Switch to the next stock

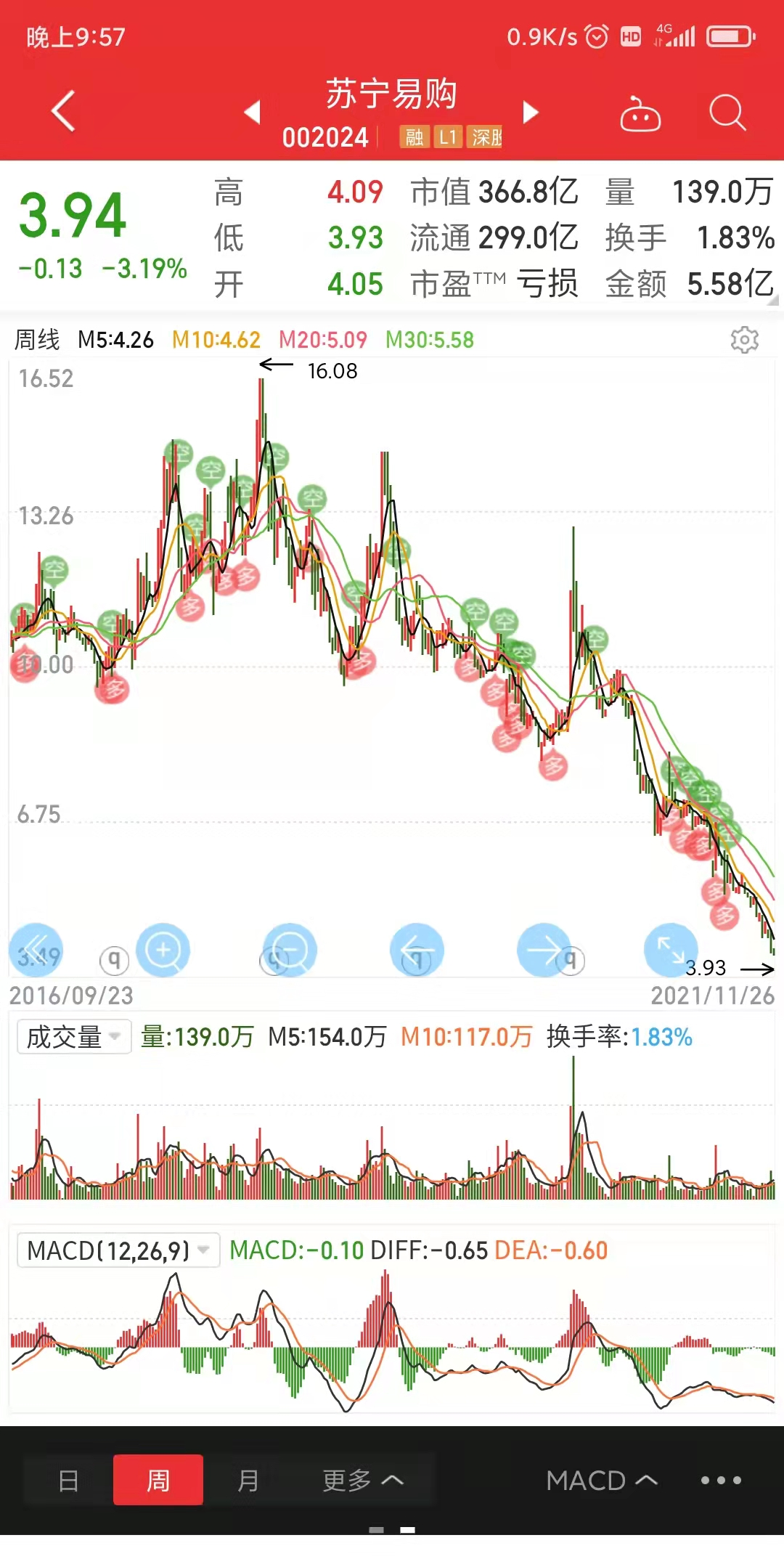531,113
